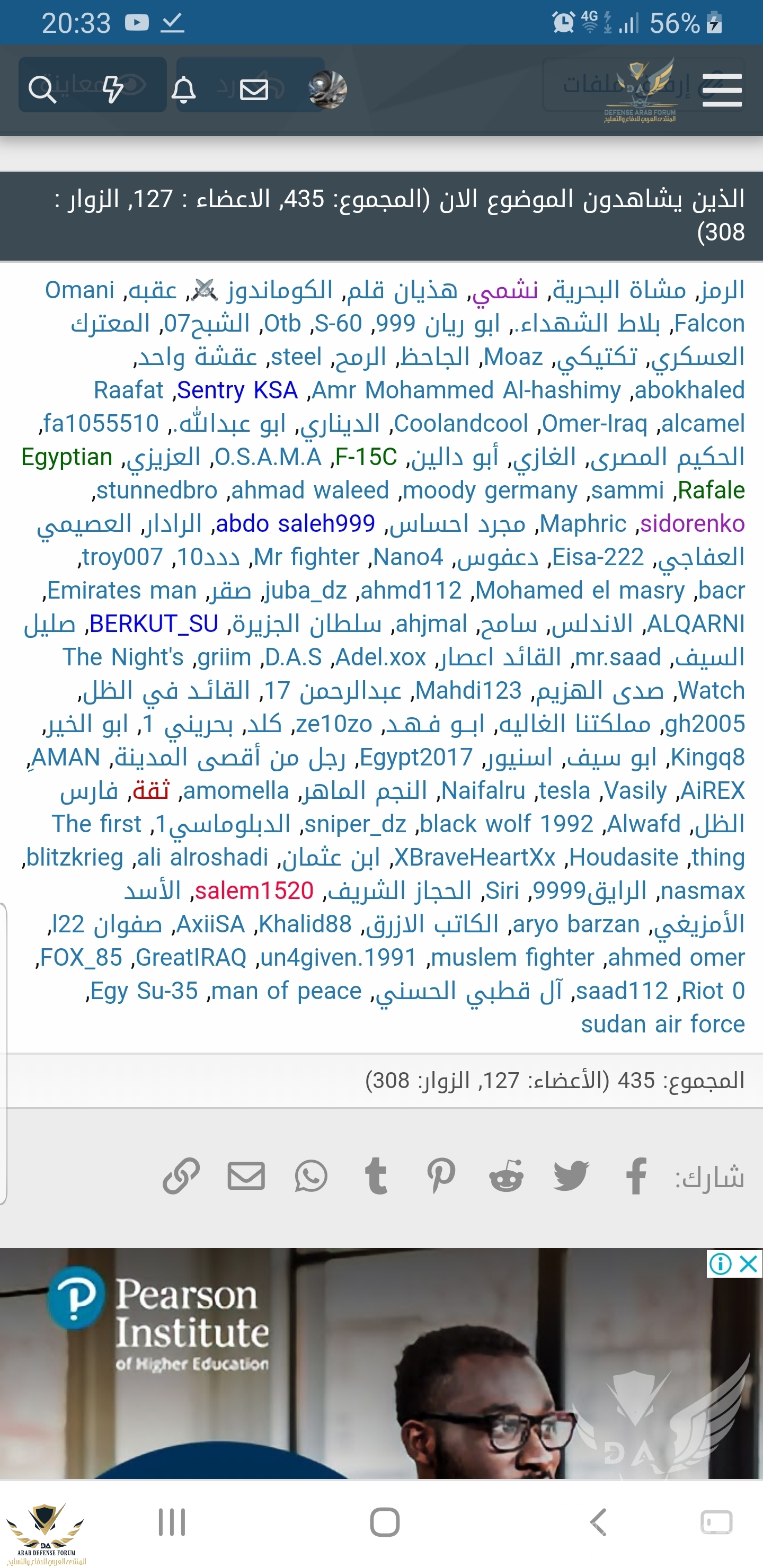Close the Pearson Institute ad
The image size is (763, 1568).
click(x=748, y=1264)
